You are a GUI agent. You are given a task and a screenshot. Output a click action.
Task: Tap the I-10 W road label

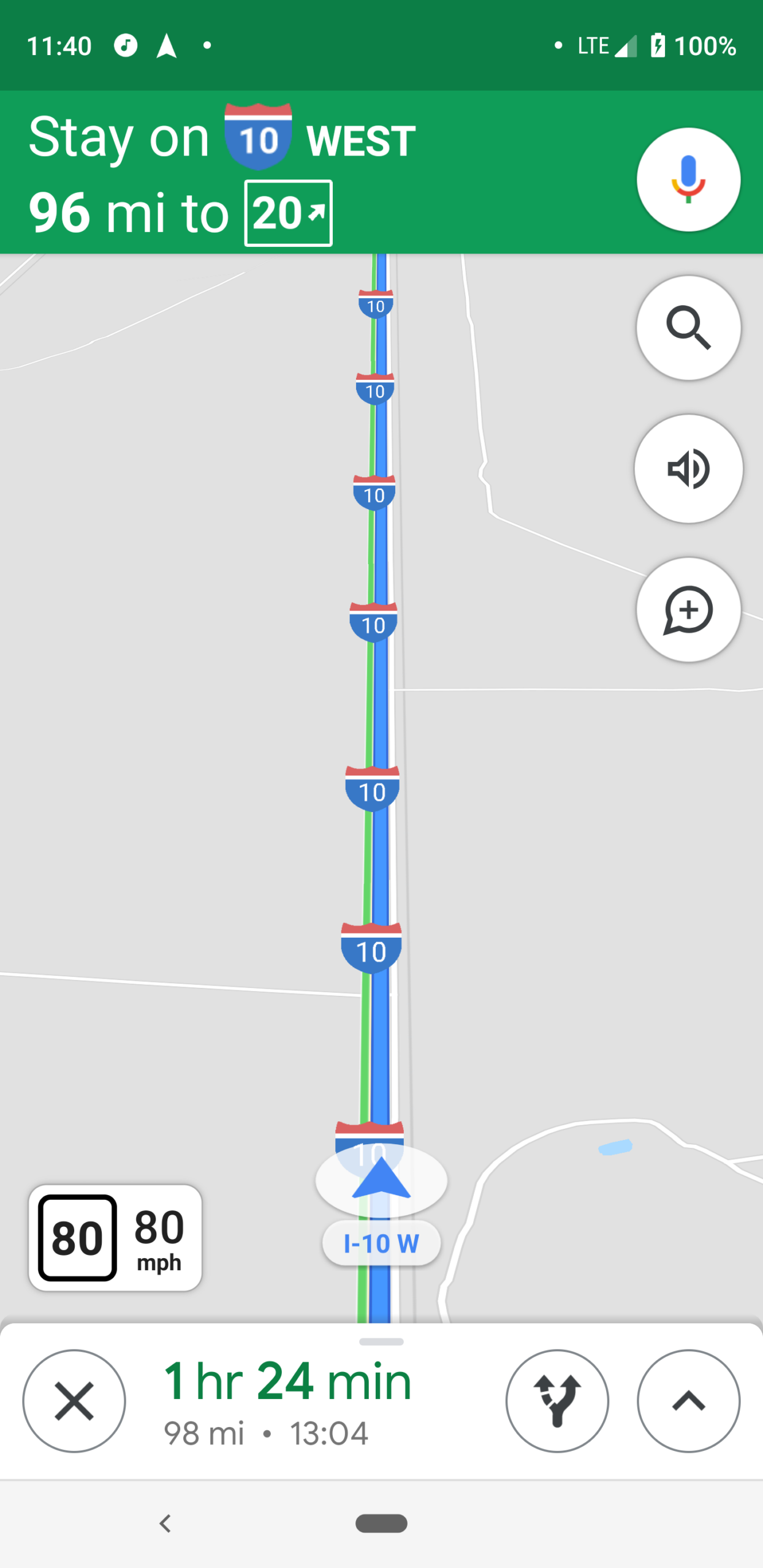[381, 1243]
